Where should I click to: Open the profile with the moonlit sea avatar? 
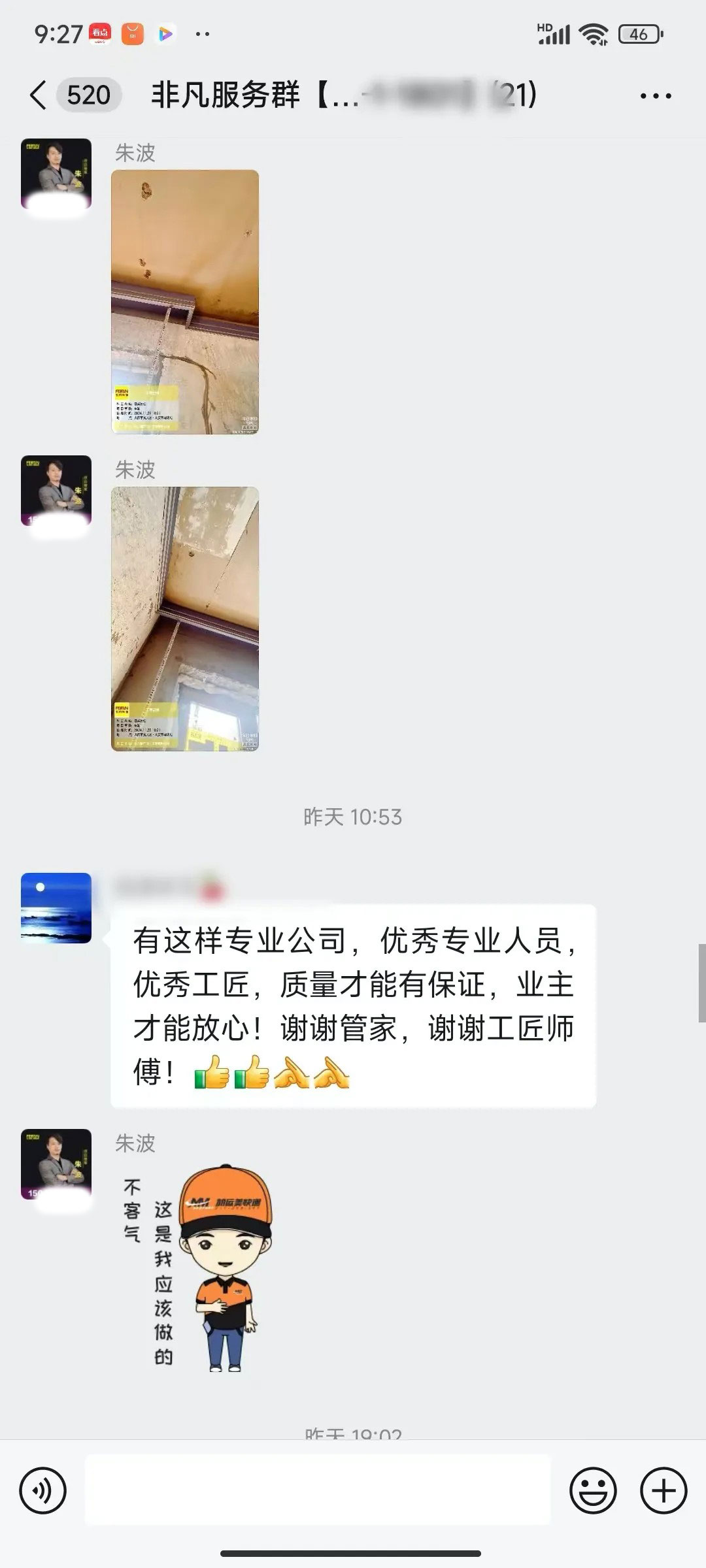click(x=56, y=907)
